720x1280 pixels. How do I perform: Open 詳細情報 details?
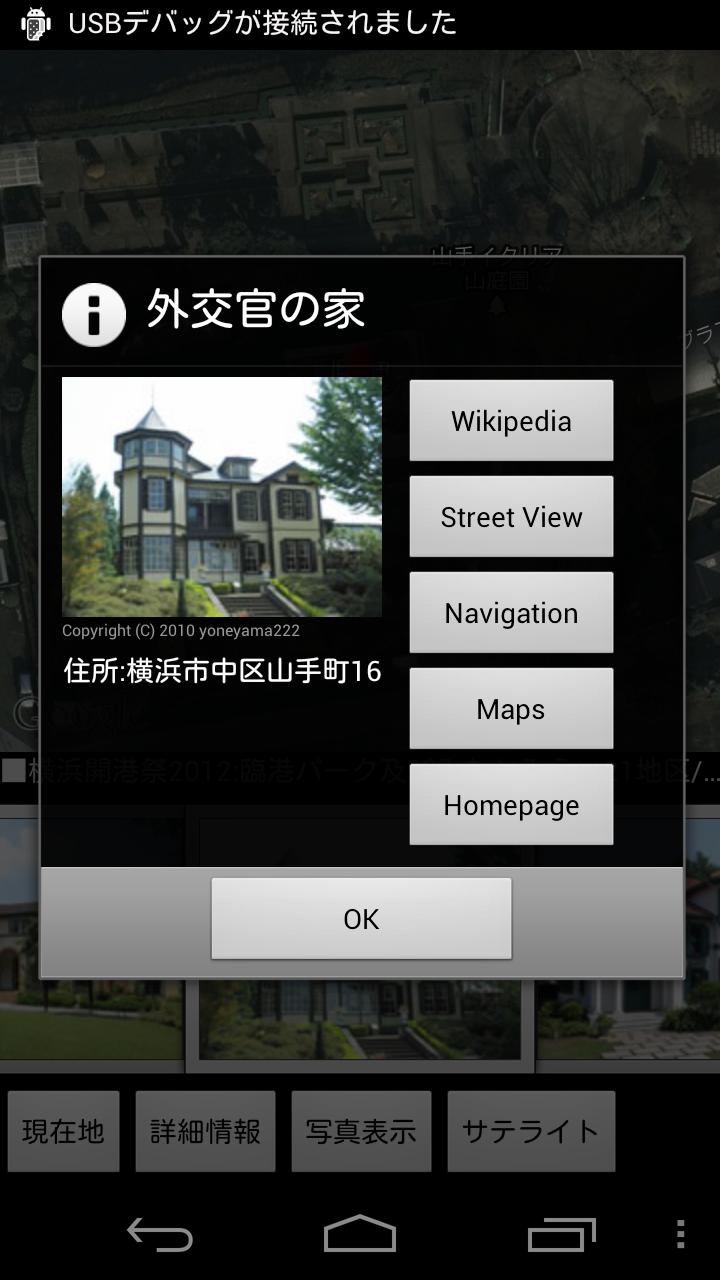206,1131
